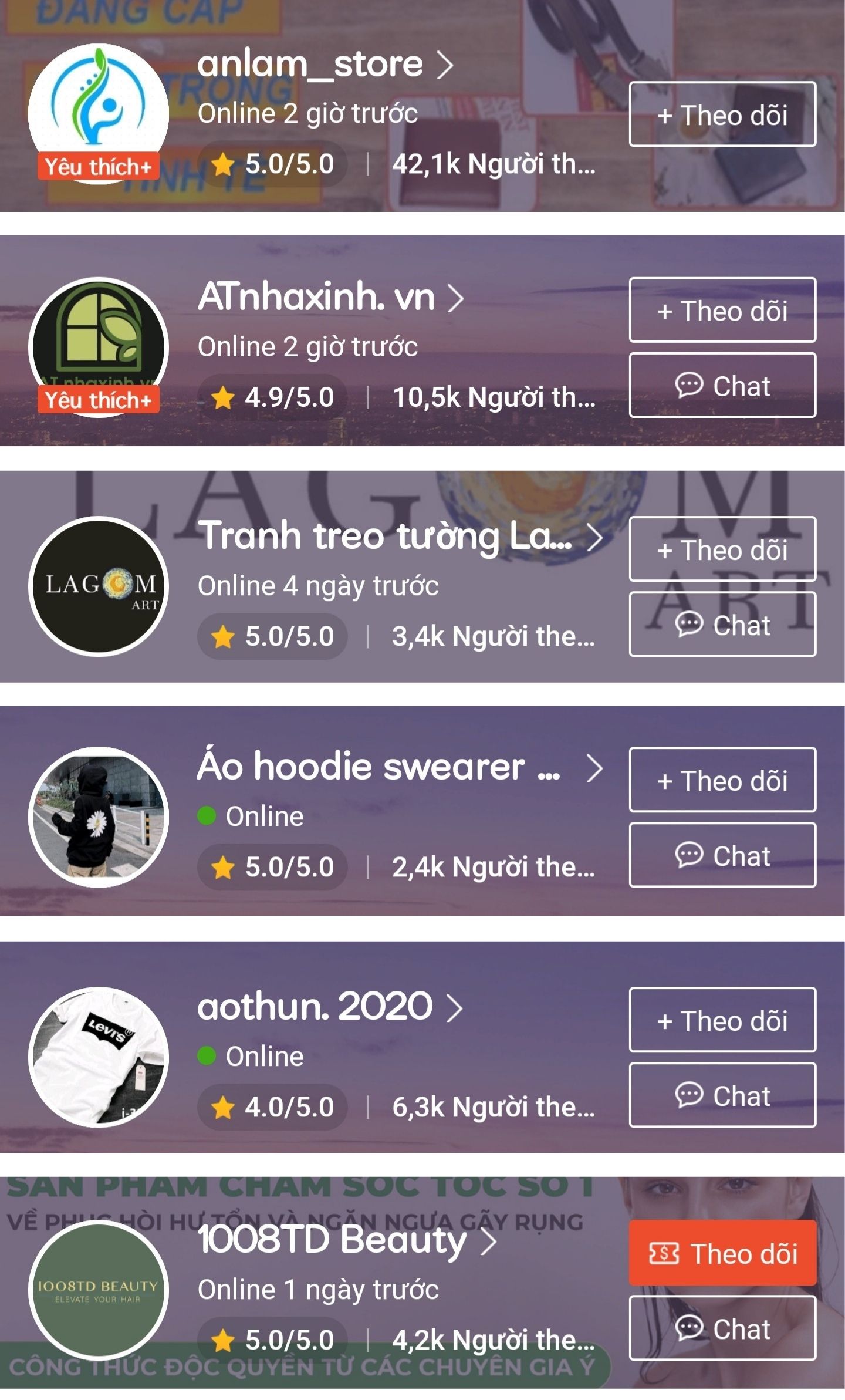Open ATnhaxinh. vn shop page
Image resolution: width=845 pixels, height=1400 pixels.
[330, 297]
